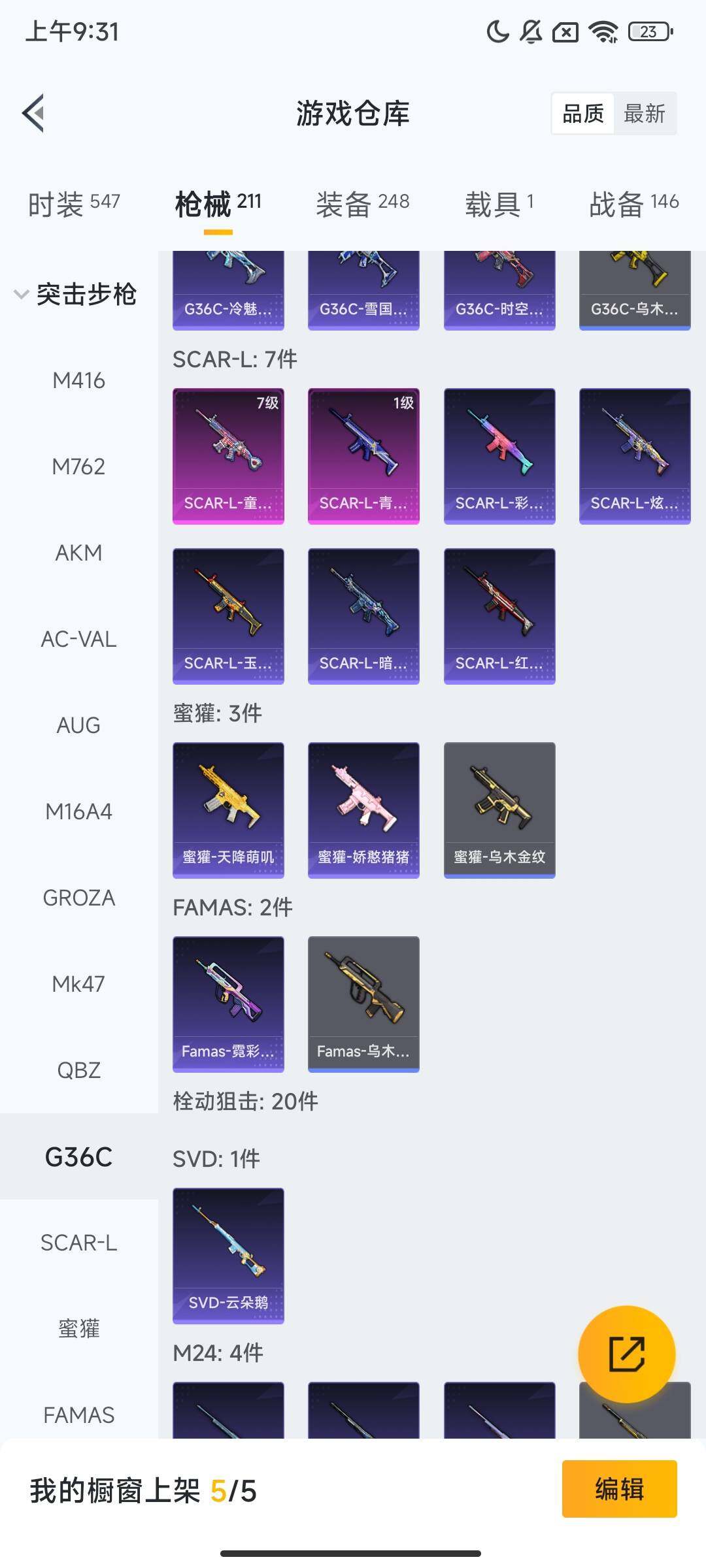Select GROZA in the weapon list
Screen dimensions: 706x1568
point(78,898)
